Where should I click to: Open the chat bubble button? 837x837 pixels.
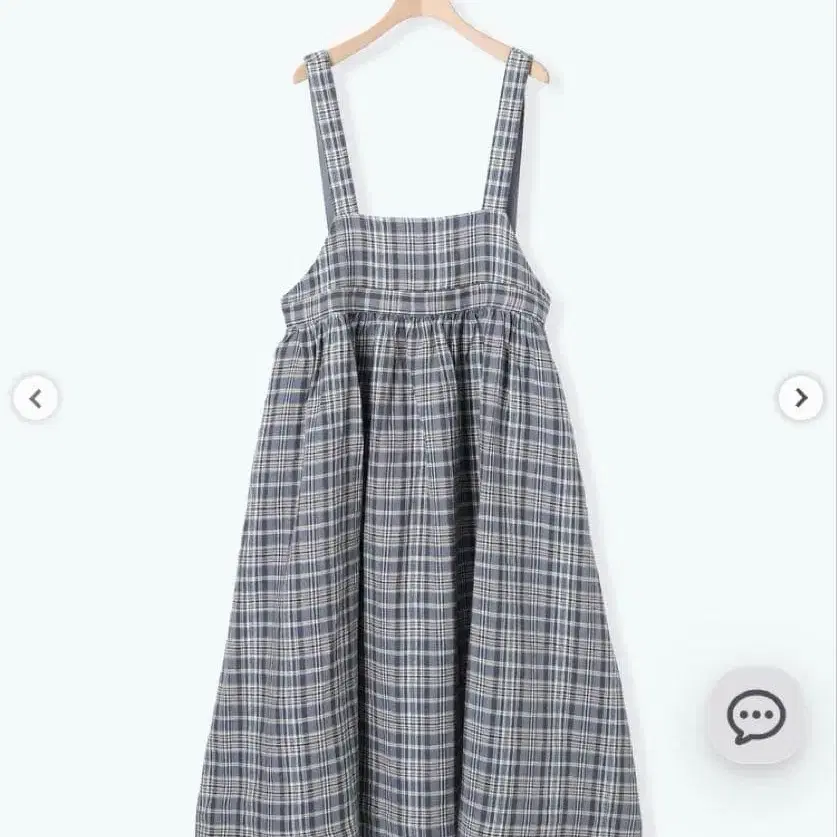pyautogui.click(x=756, y=715)
